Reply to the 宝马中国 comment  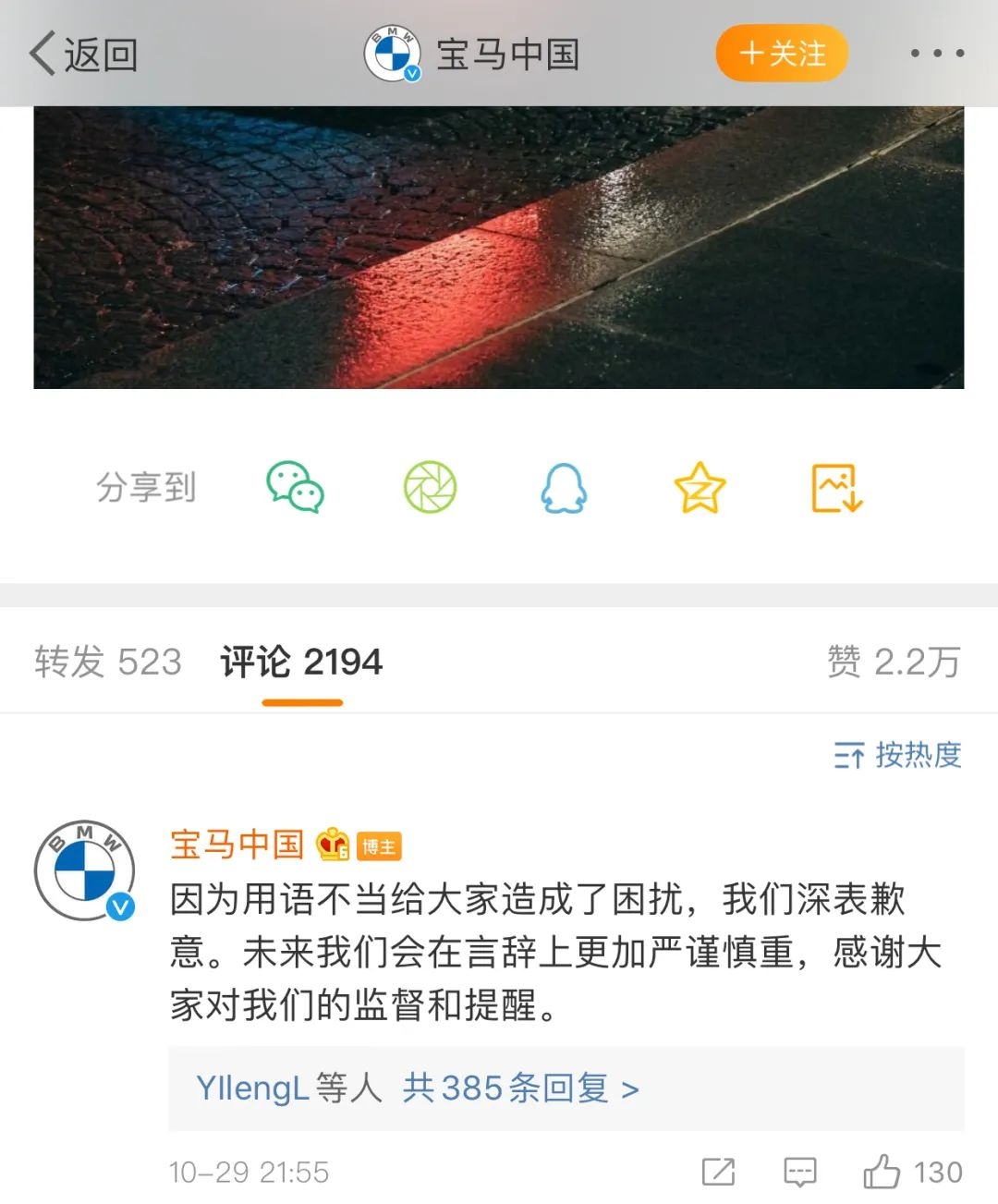pos(799,1172)
